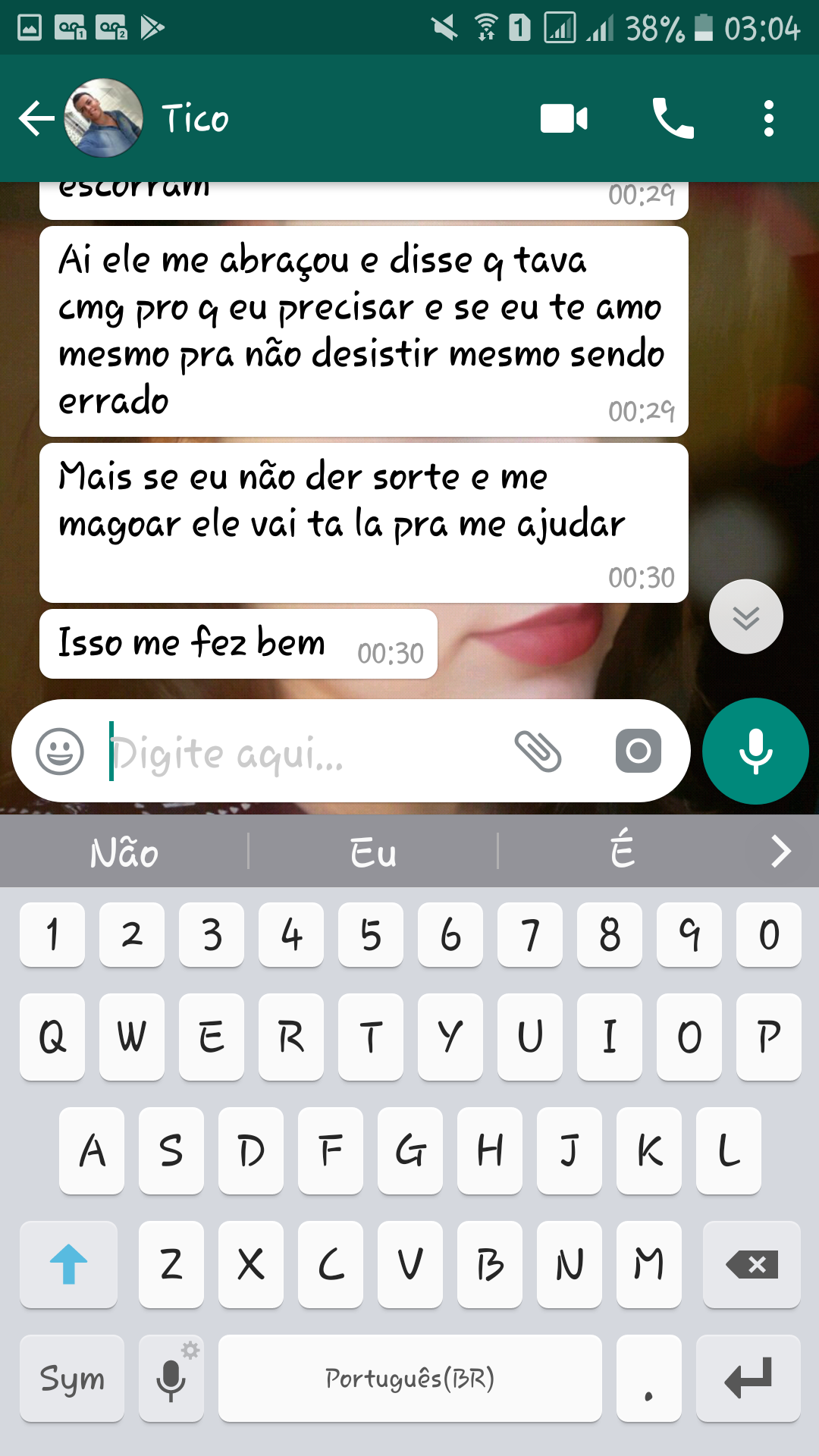Insert the 'Eu' word suggestion
The height and width of the screenshot is (1456, 819).
(373, 852)
